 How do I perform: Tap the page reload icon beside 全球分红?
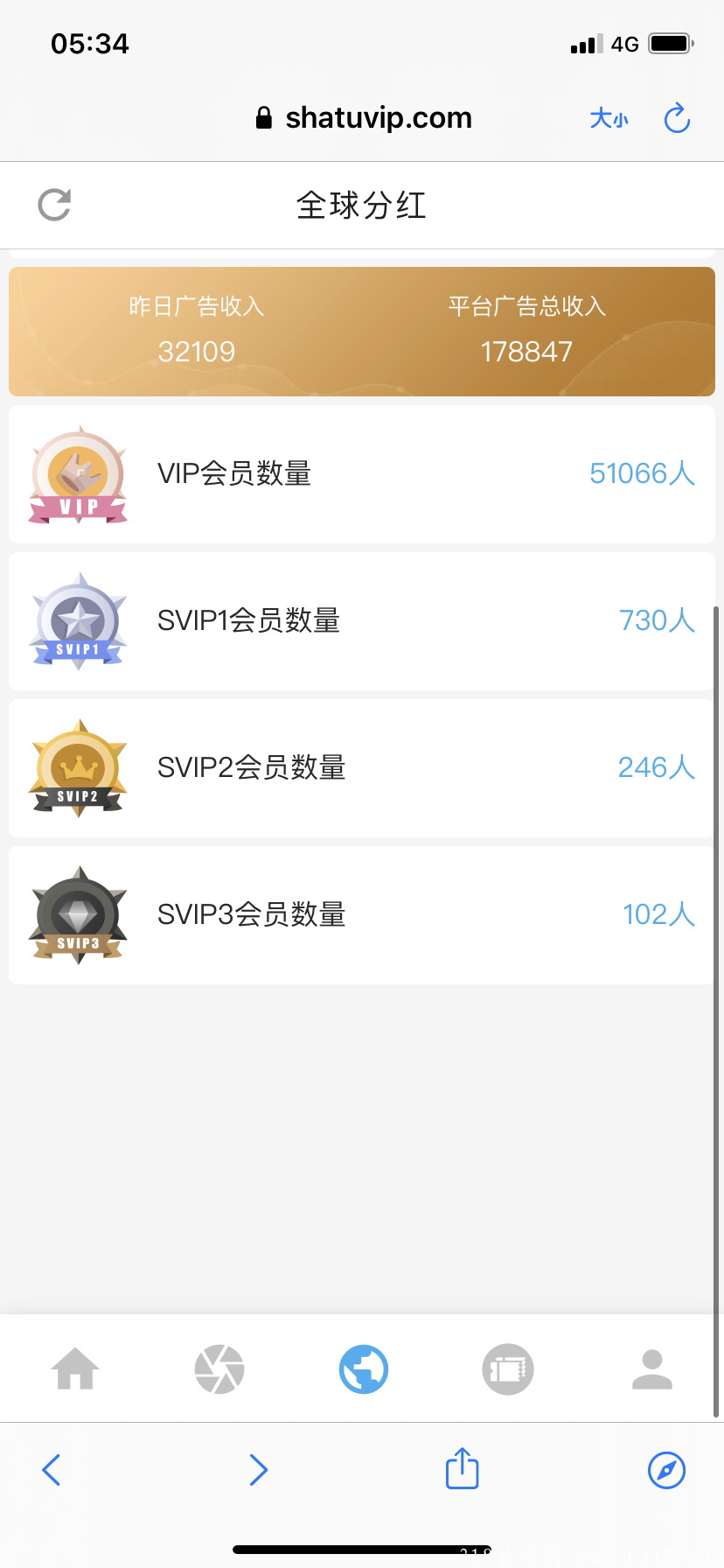pos(54,204)
